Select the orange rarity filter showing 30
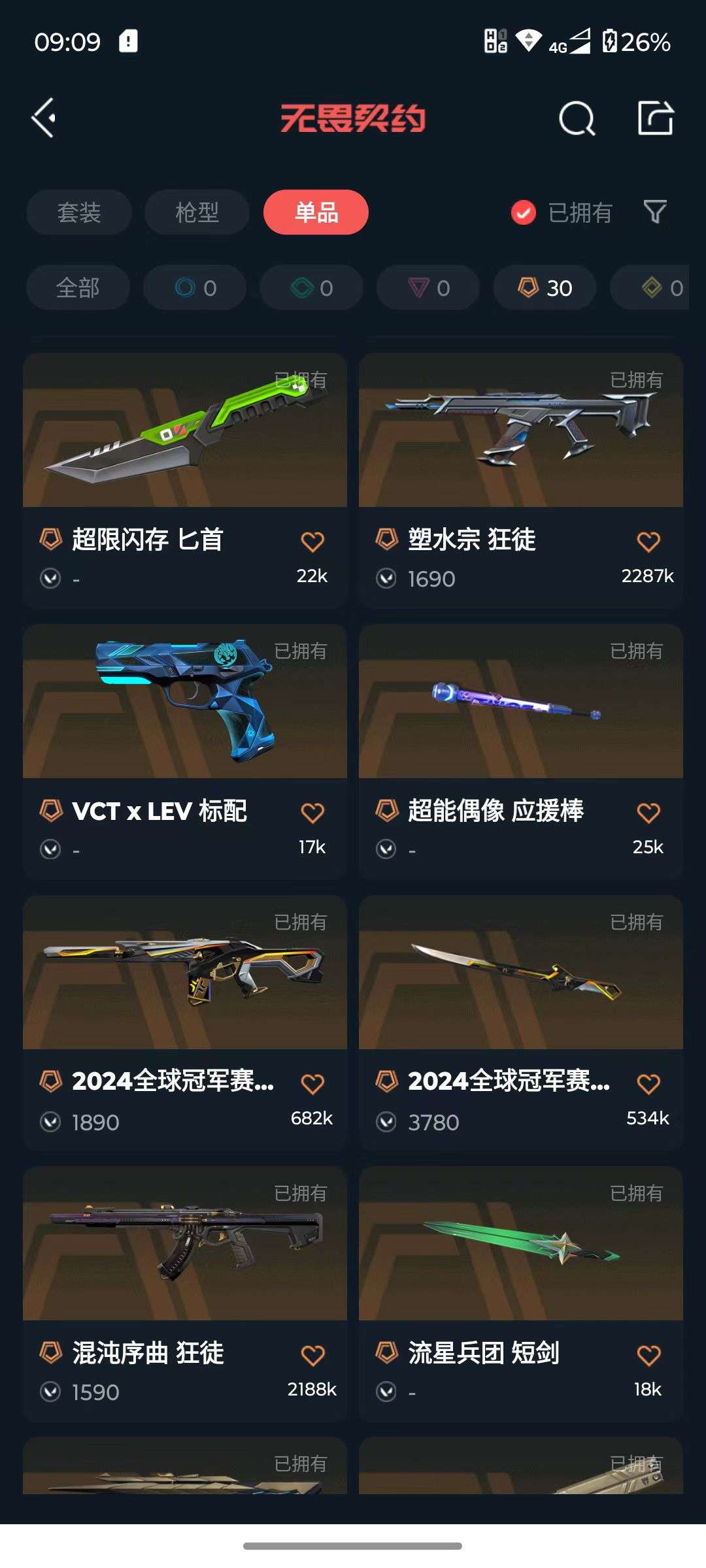Screen dimensions: 706x1568 [x=543, y=287]
